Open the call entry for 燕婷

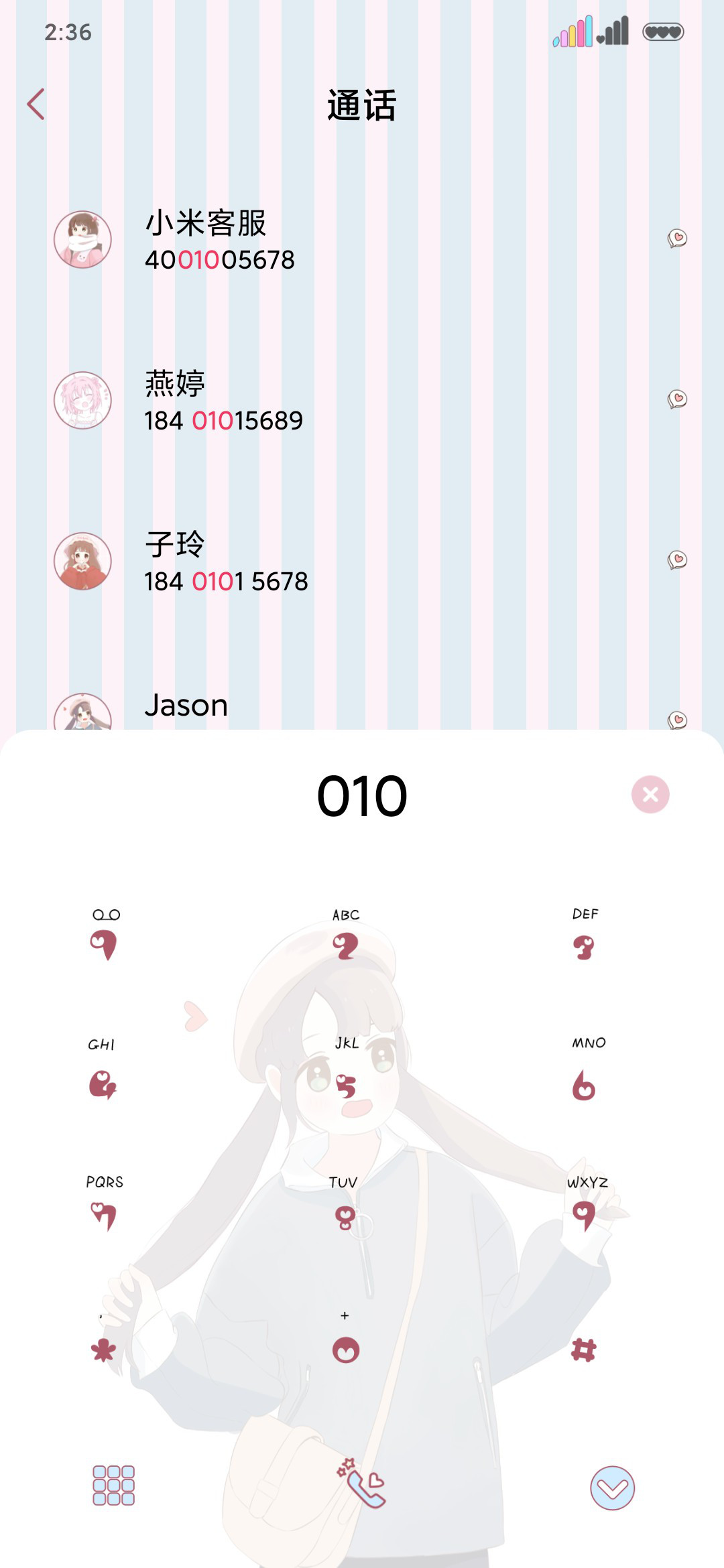point(362,401)
